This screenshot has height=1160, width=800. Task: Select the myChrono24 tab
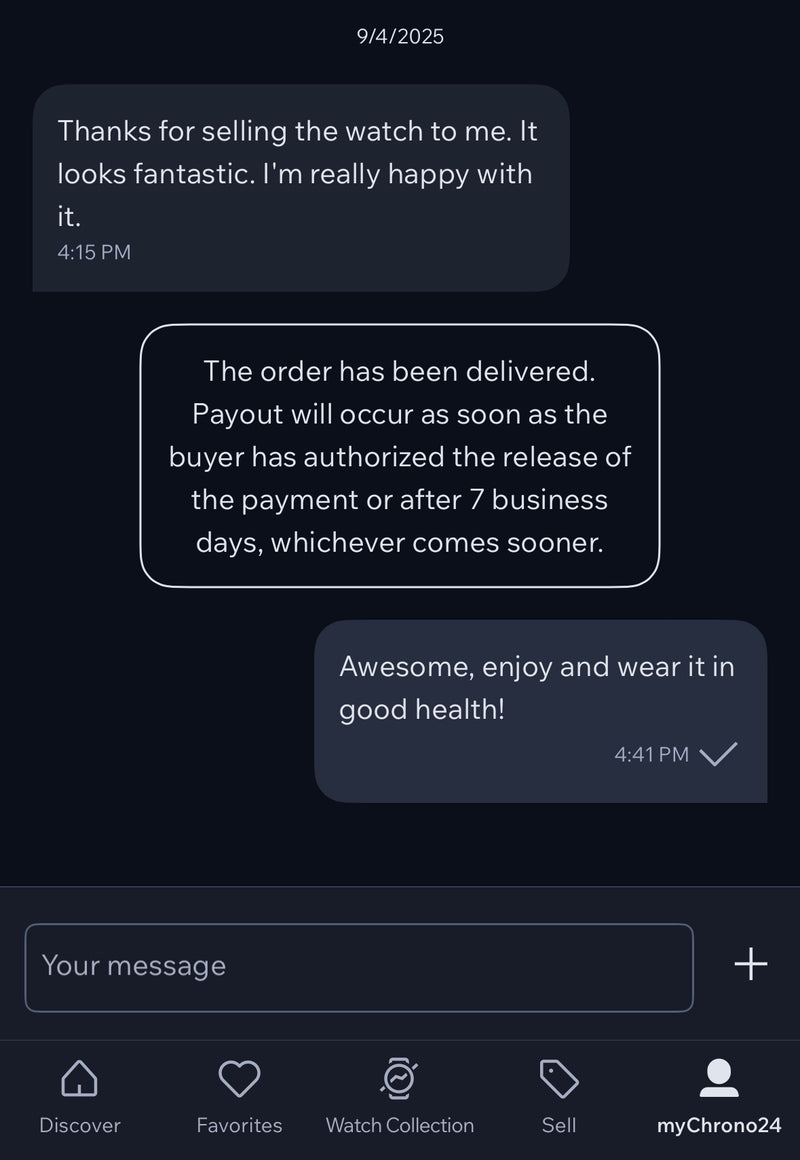click(718, 1097)
